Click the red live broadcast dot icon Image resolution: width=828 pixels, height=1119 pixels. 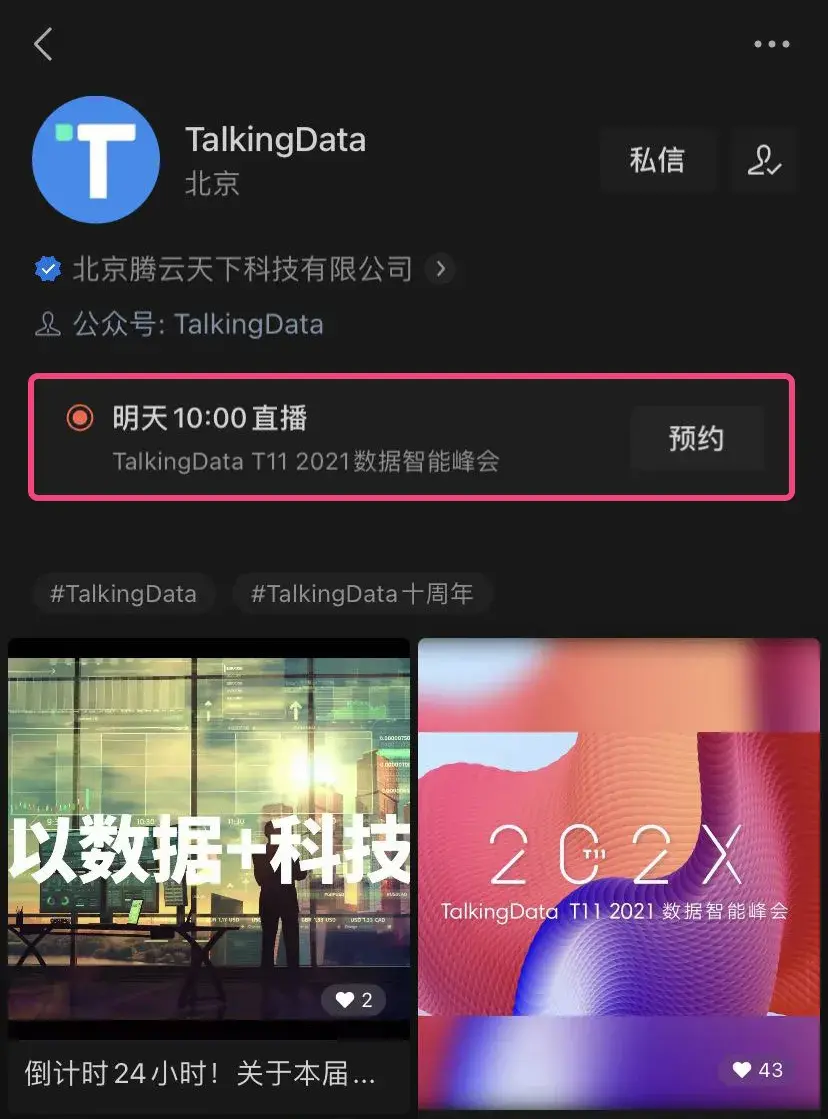point(80,418)
